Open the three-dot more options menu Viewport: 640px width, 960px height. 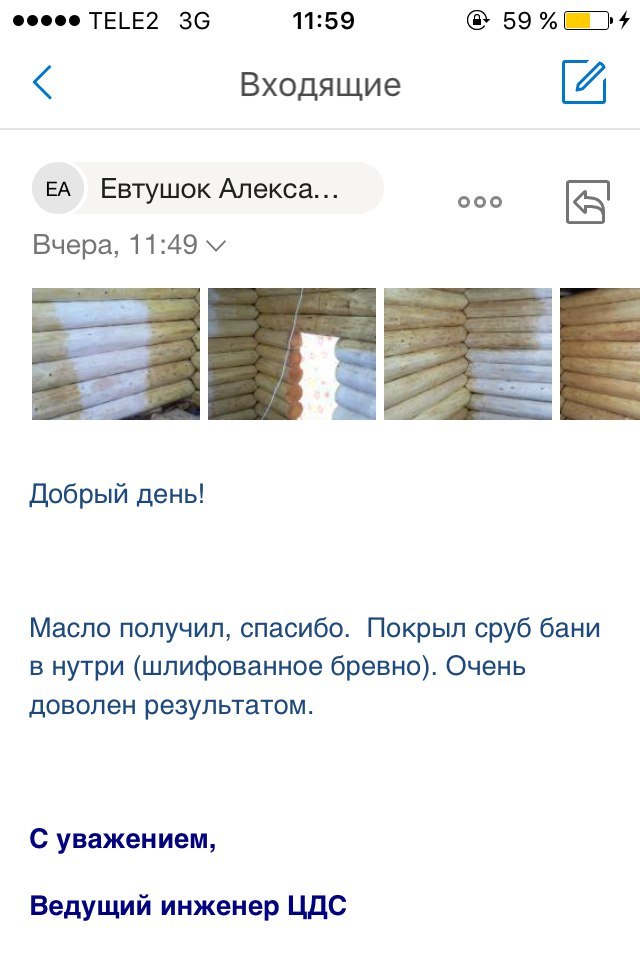[480, 202]
